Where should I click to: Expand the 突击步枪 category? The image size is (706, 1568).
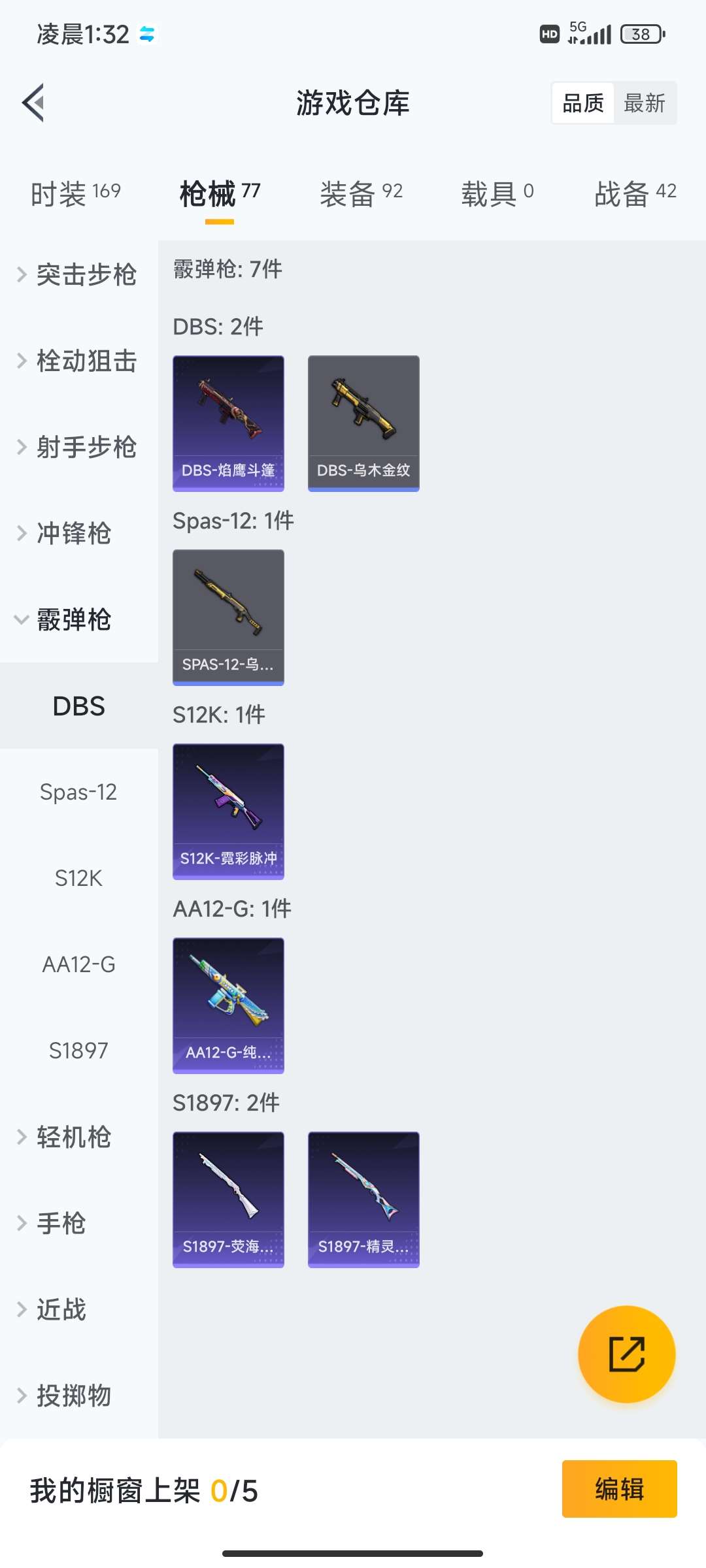[78, 274]
